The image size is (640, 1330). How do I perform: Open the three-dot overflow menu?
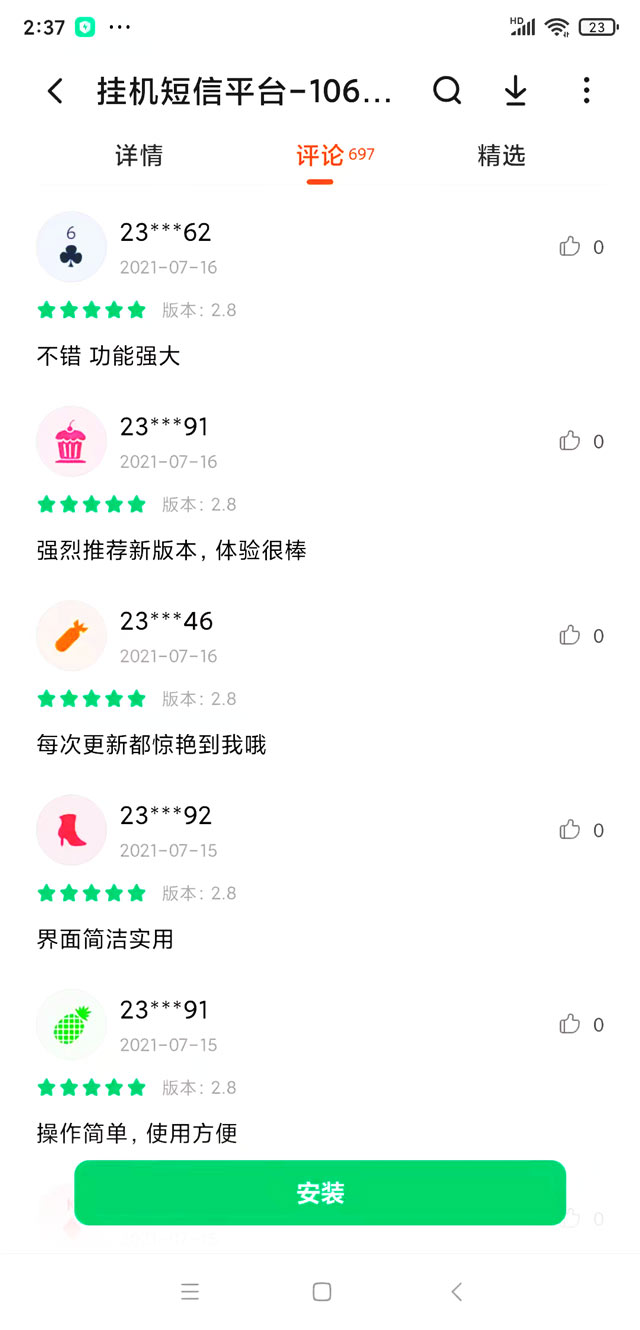pyautogui.click(x=586, y=91)
